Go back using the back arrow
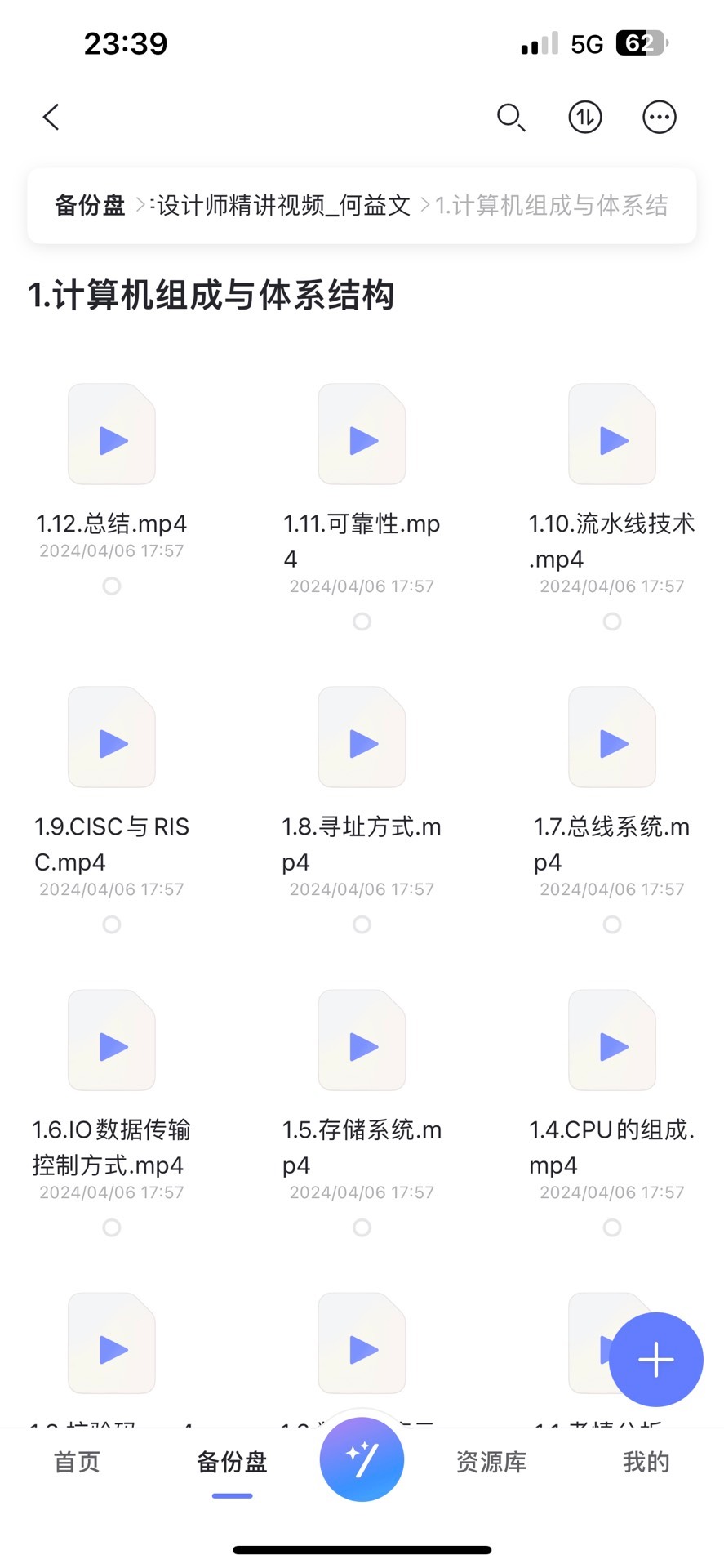The image size is (724, 1568). (51, 117)
